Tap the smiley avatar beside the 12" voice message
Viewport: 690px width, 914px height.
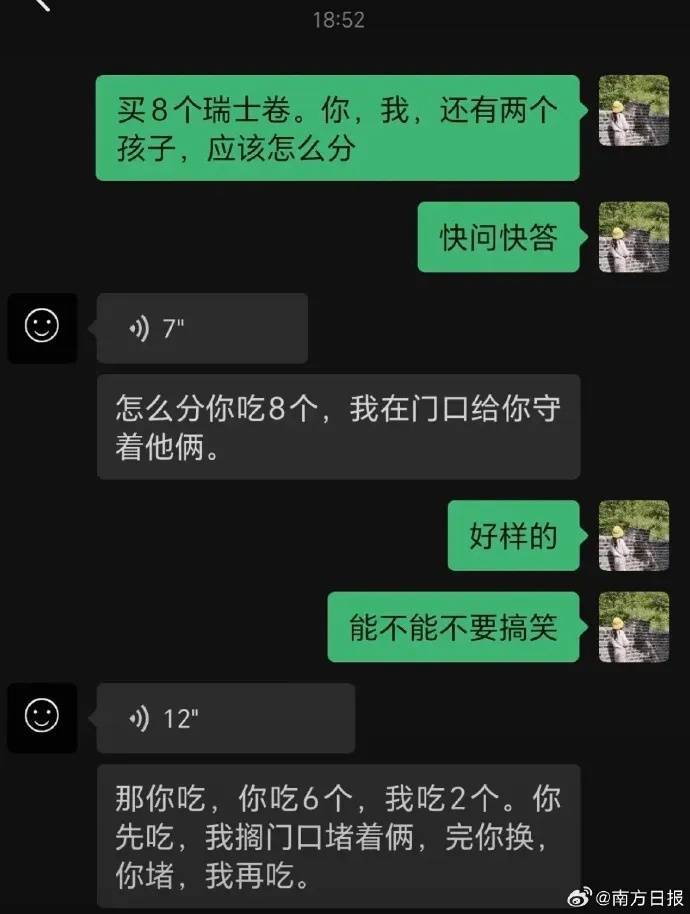point(42,716)
